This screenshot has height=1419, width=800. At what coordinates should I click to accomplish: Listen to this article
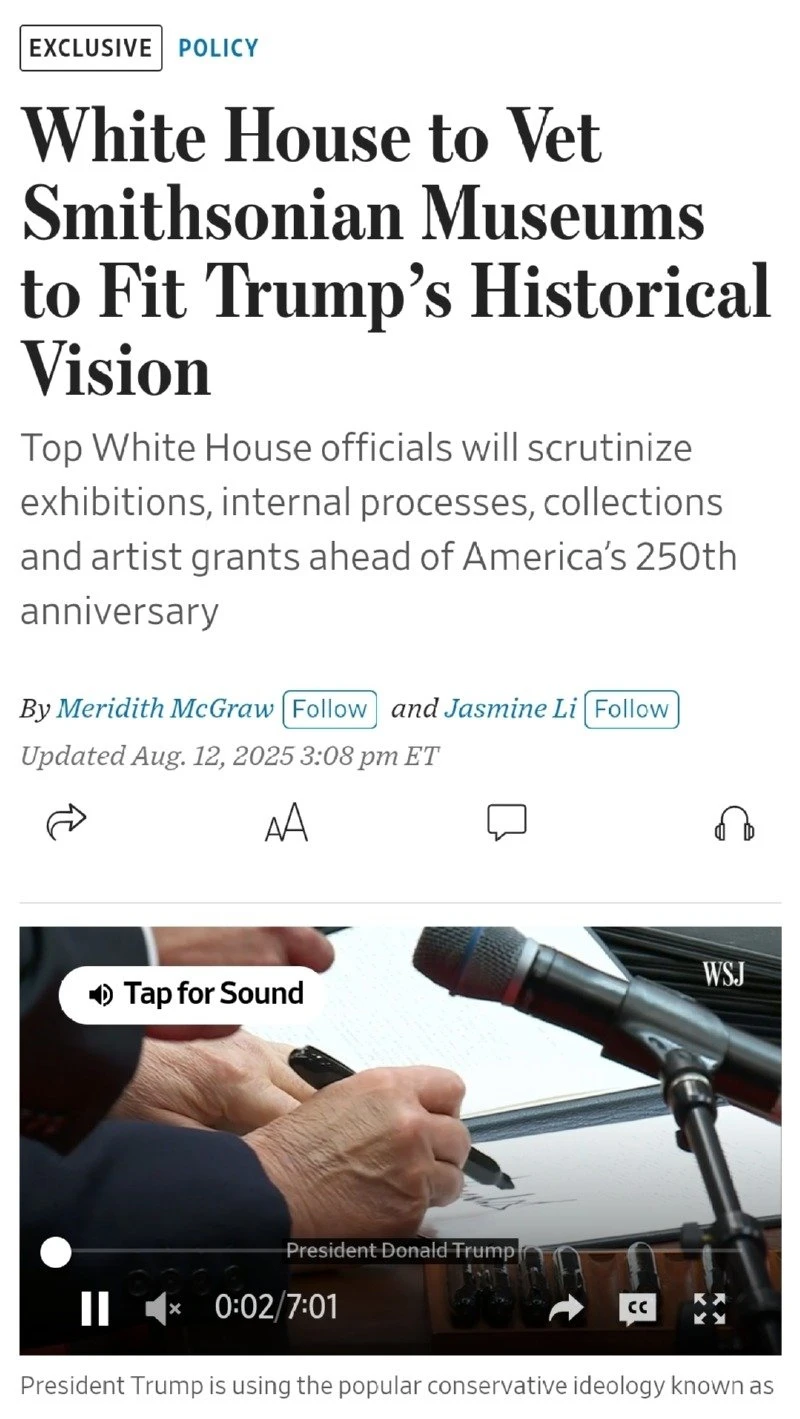point(734,824)
